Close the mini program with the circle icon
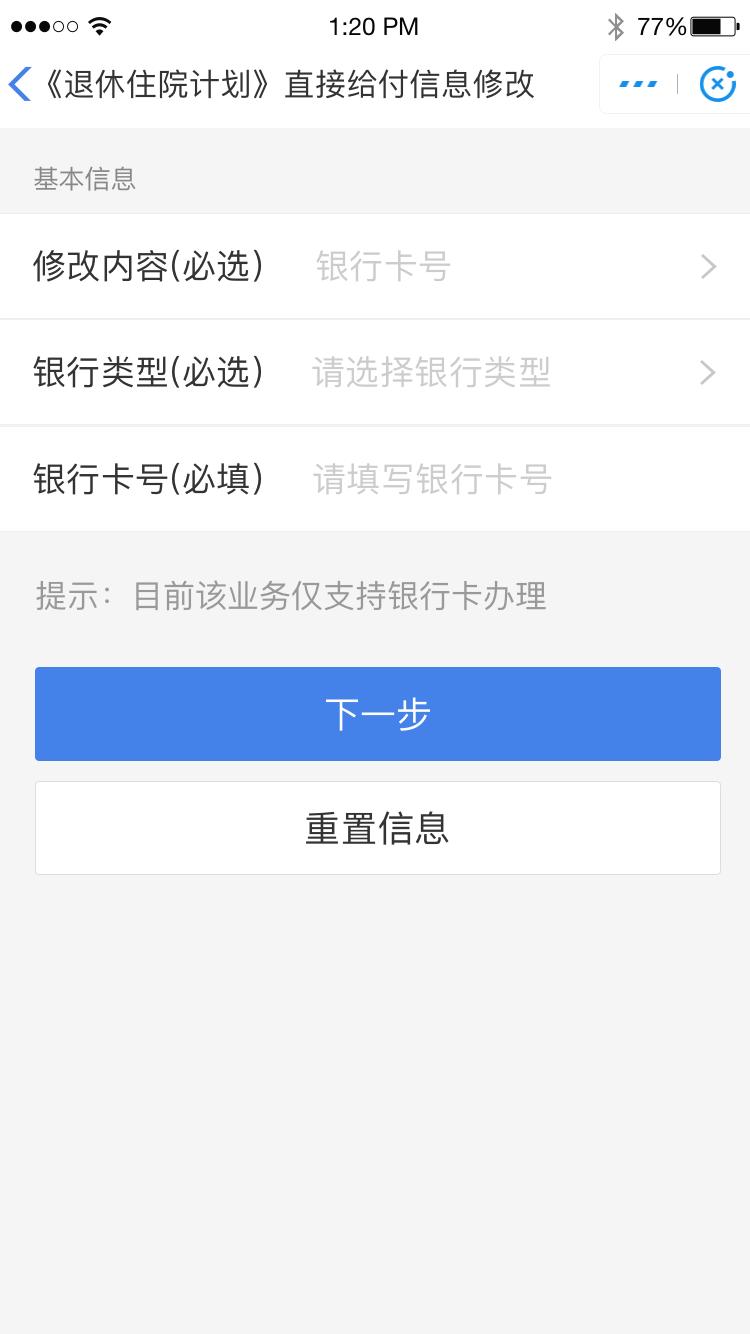Image resolution: width=750 pixels, height=1334 pixels. click(x=716, y=84)
